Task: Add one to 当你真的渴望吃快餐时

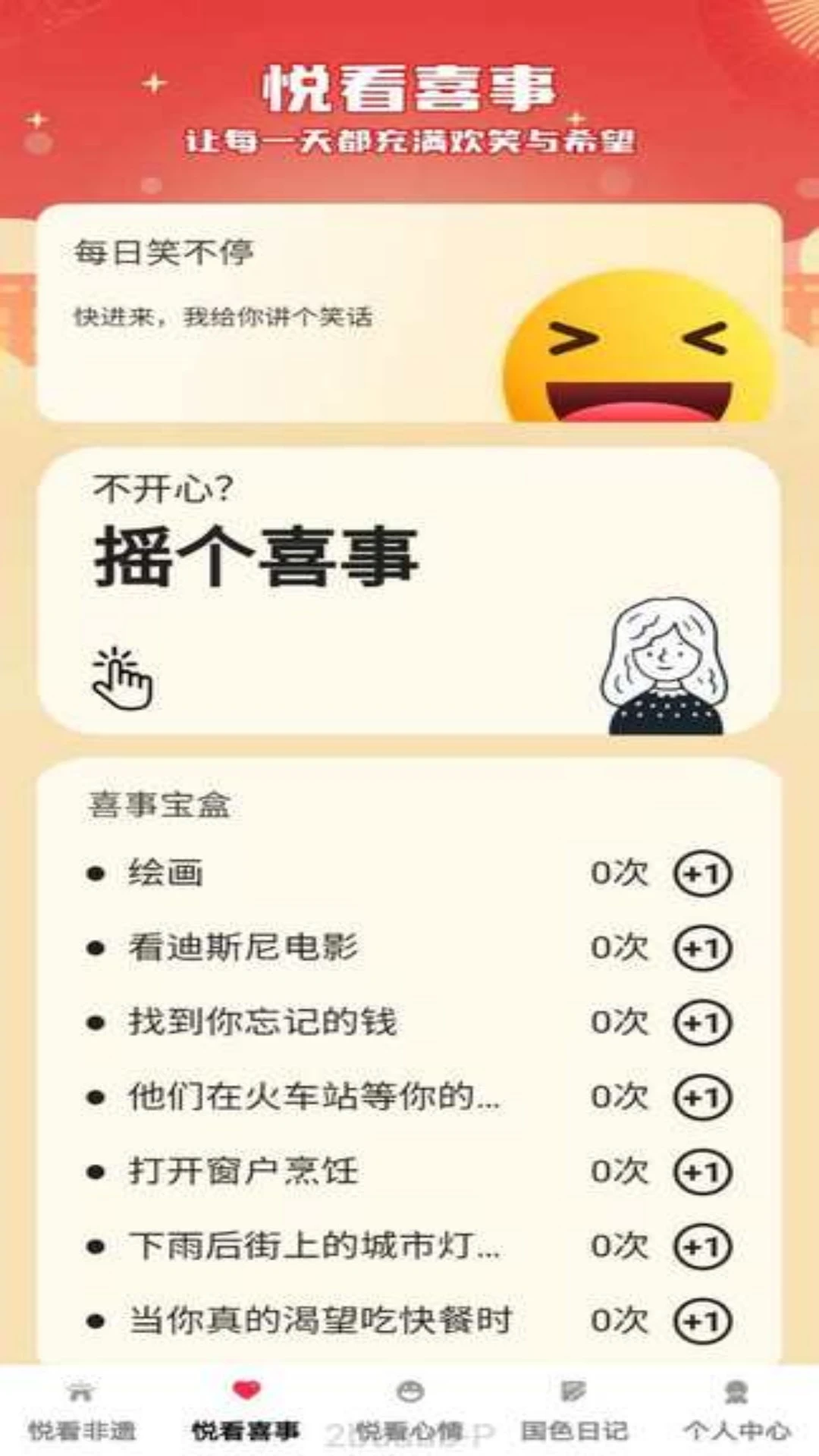Action: 702,1321
